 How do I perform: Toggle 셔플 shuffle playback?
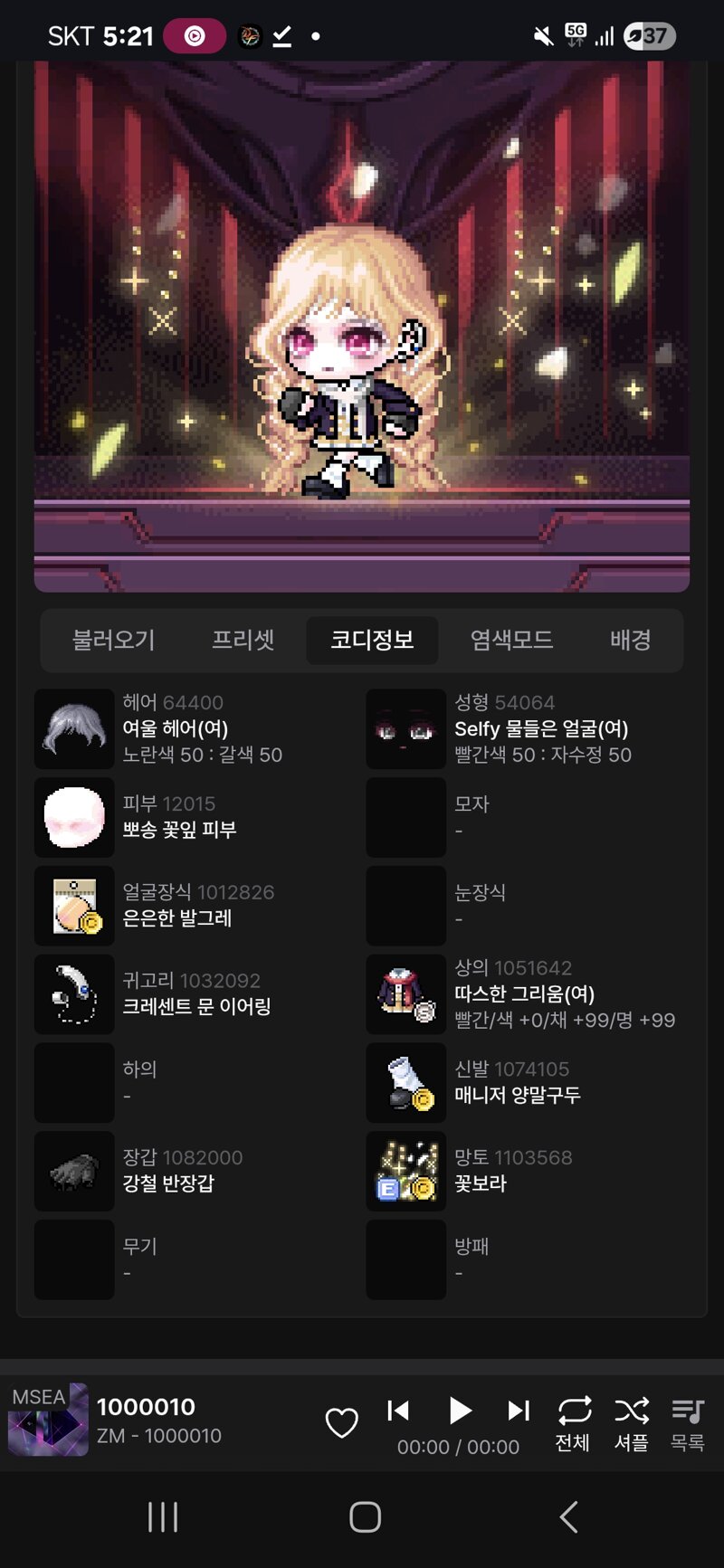click(631, 1424)
